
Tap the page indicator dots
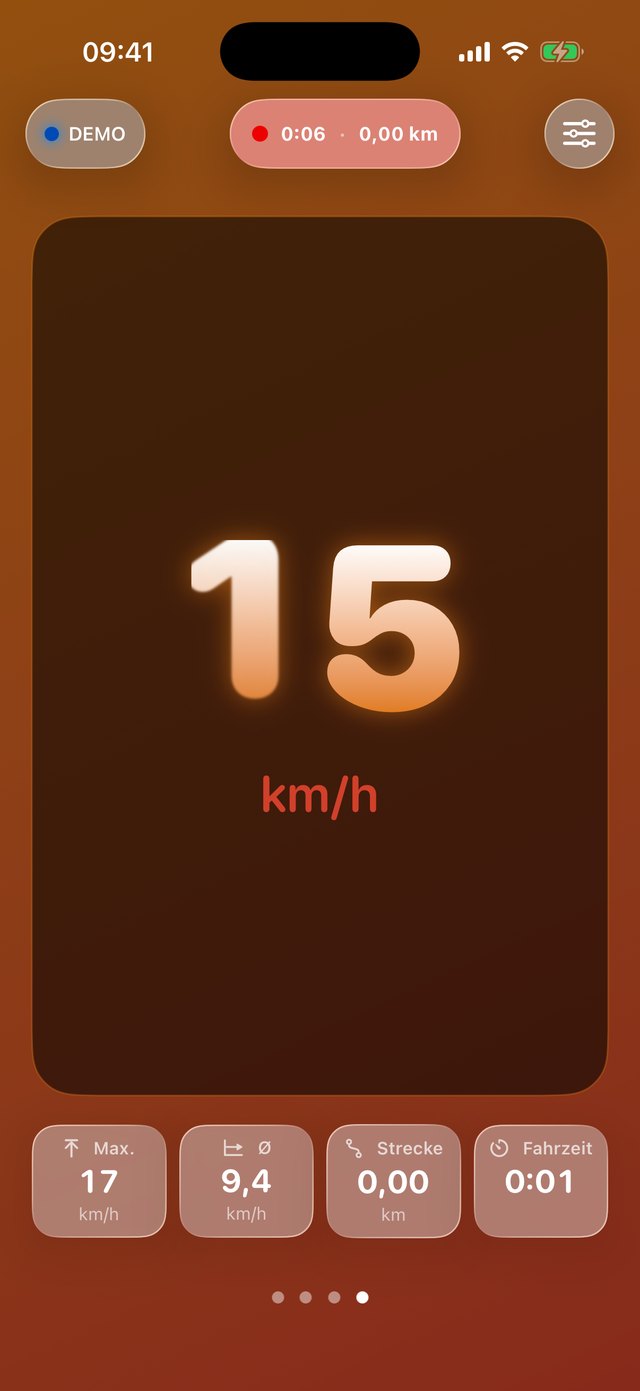(320, 1297)
